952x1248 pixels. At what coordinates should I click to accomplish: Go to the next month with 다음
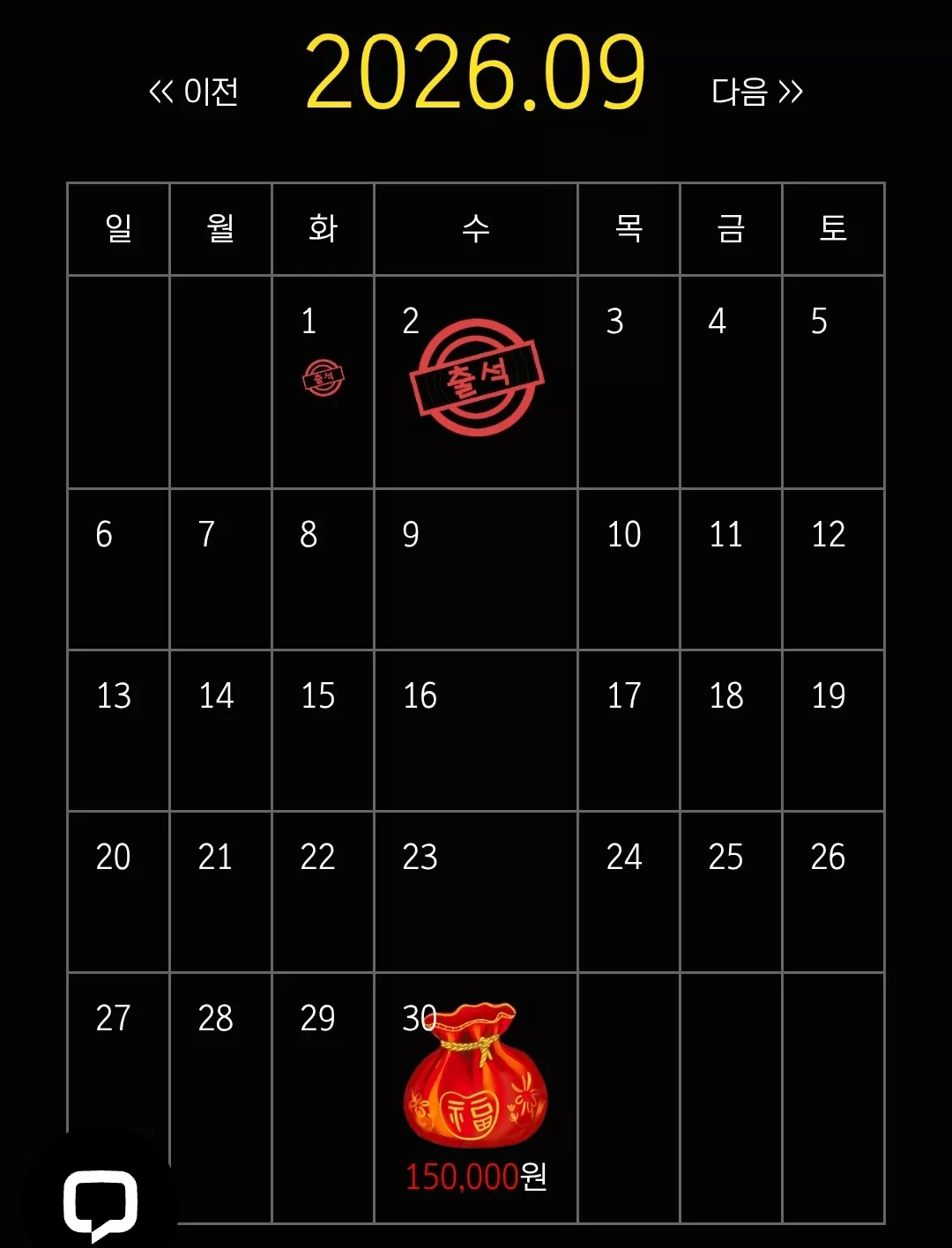click(757, 92)
